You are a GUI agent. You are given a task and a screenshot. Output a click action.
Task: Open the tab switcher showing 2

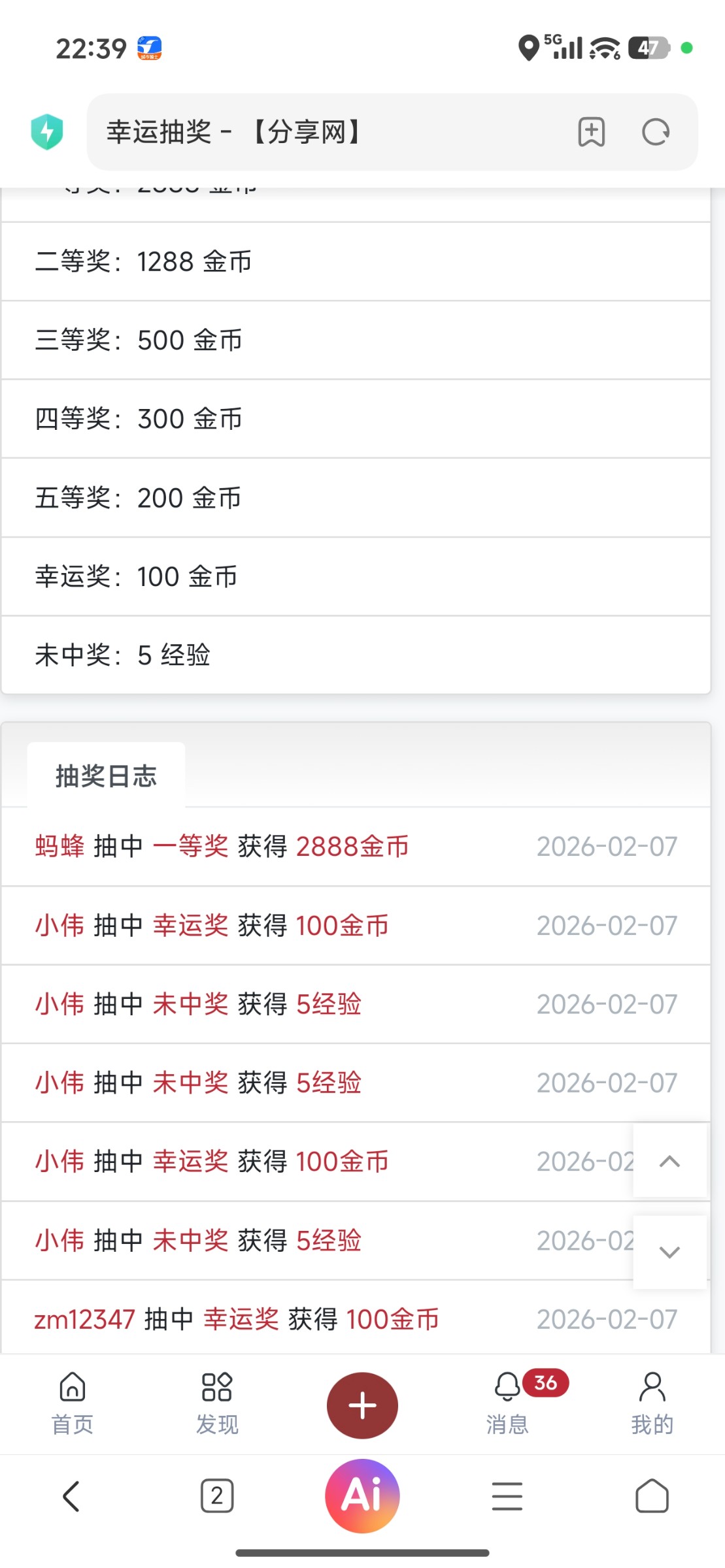point(217,1495)
